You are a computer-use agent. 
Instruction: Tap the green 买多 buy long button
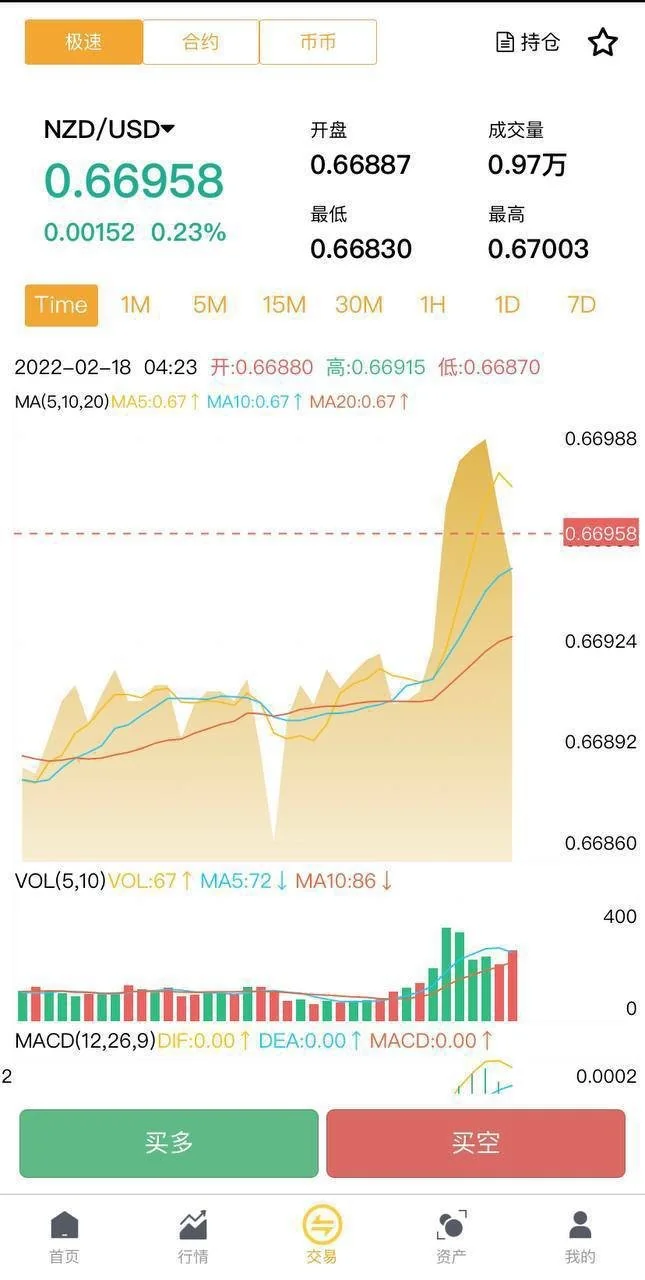[169, 1143]
